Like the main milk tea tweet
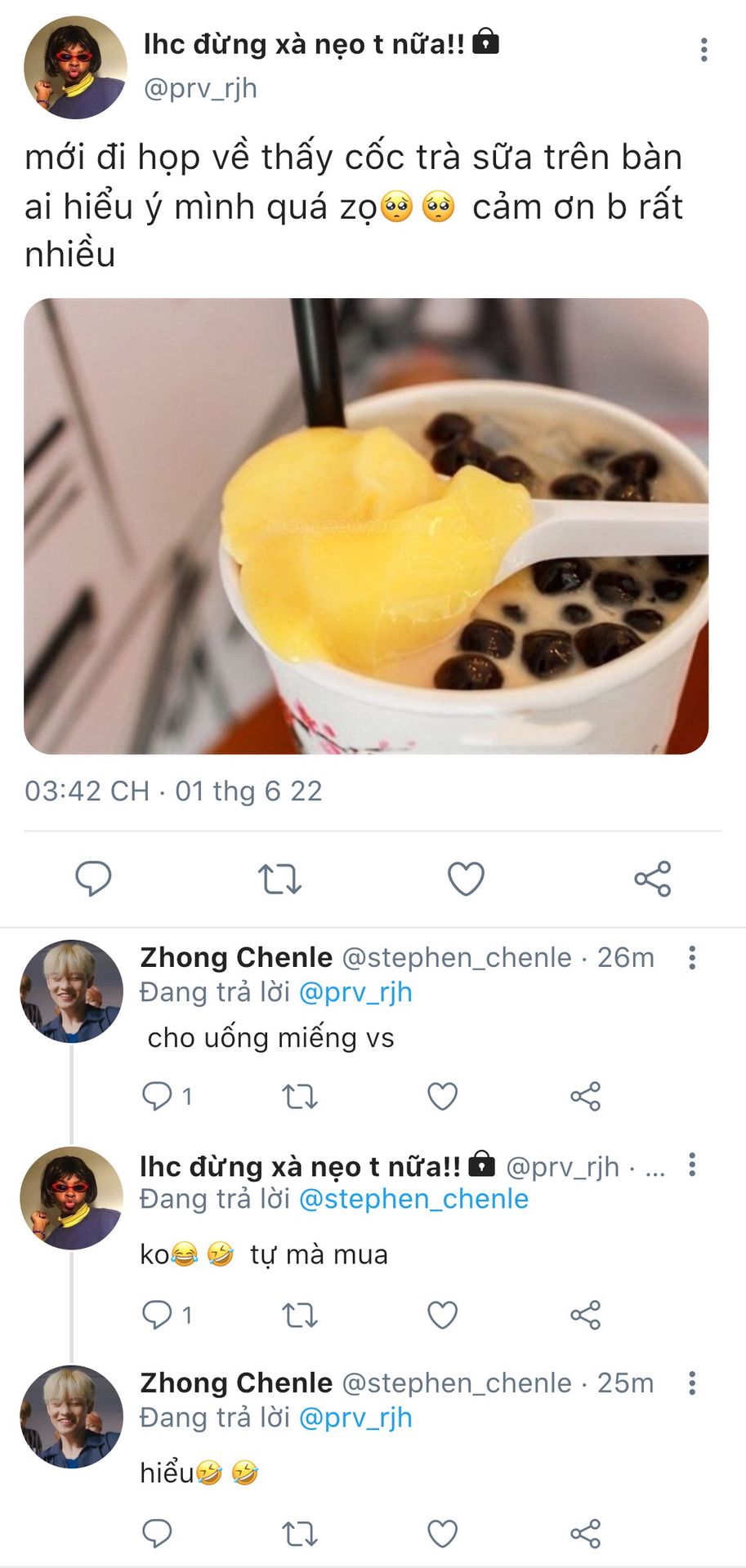This screenshot has height=1568, width=746. (466, 879)
